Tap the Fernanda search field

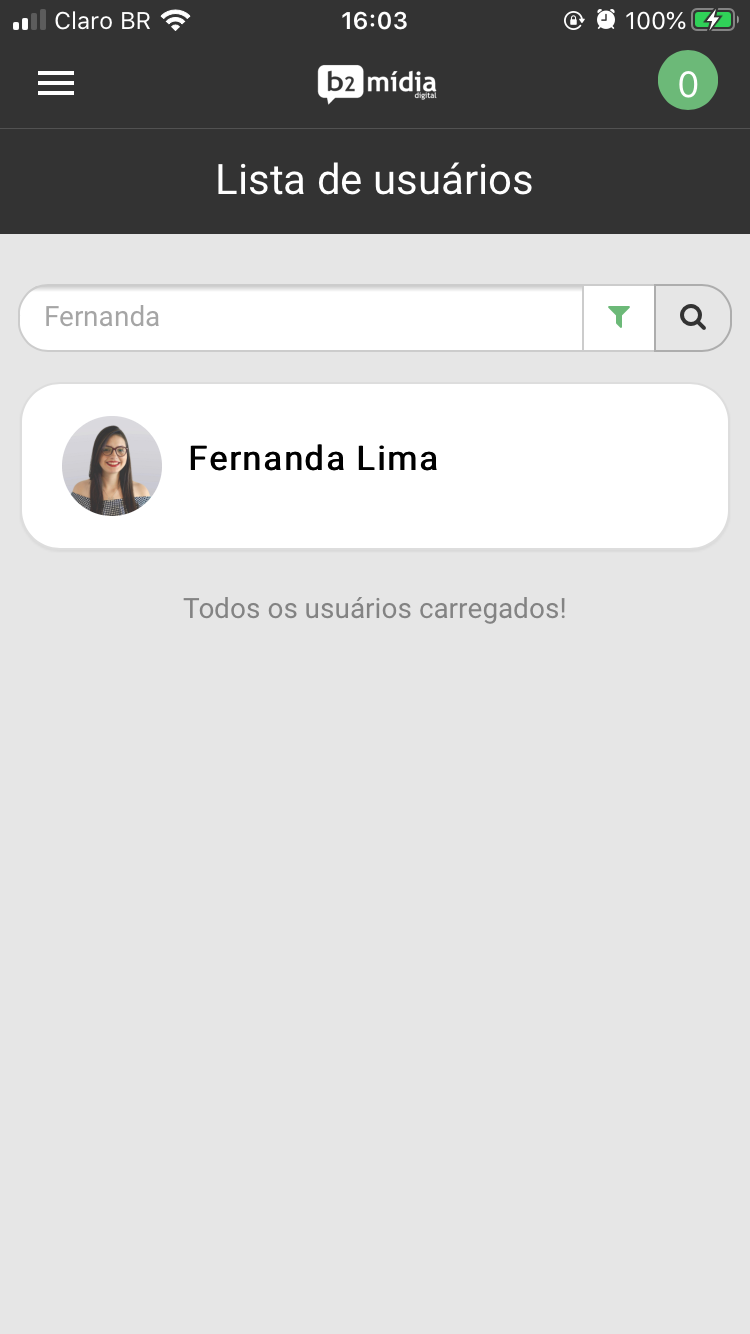pyautogui.click(x=300, y=317)
